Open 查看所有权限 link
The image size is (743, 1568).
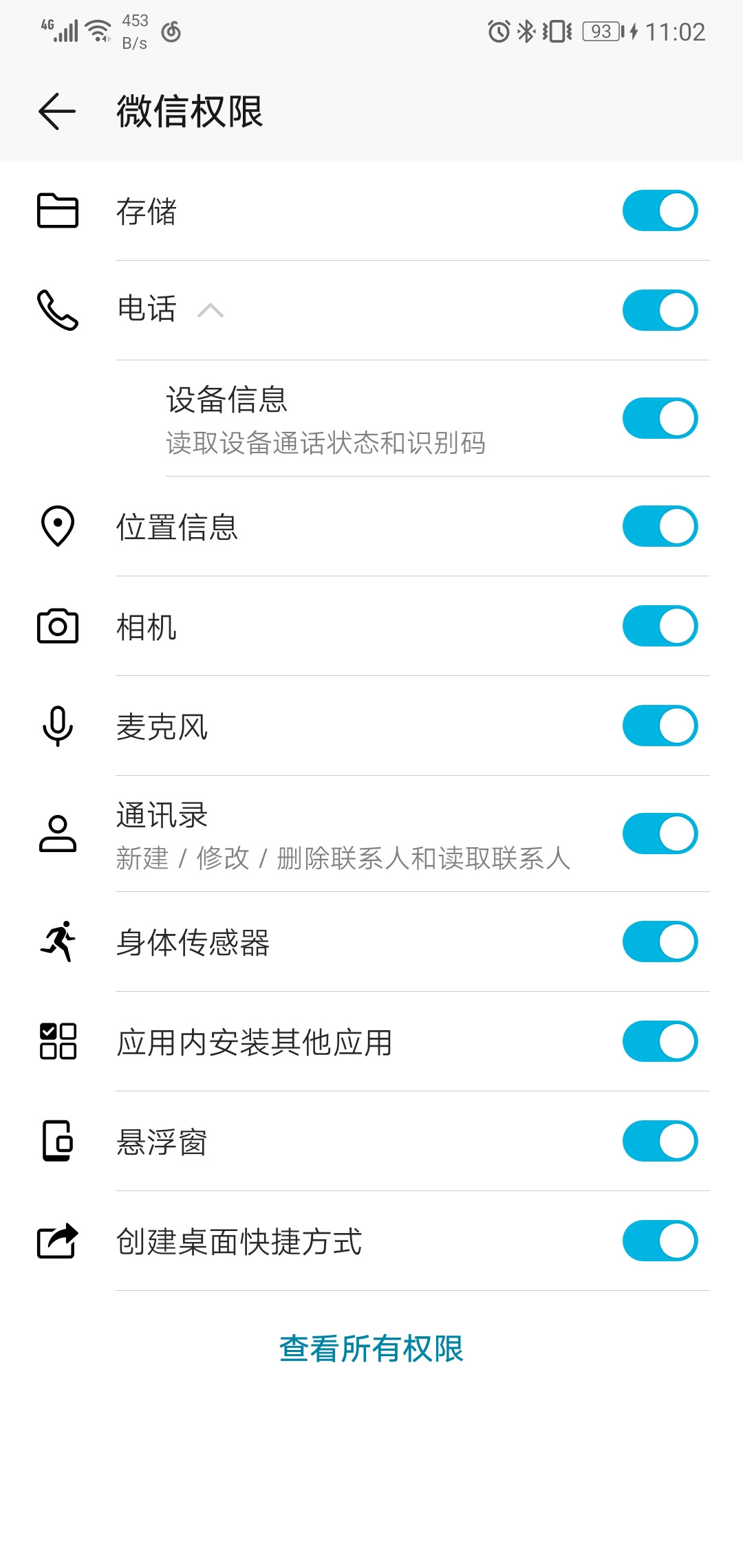(x=371, y=1349)
